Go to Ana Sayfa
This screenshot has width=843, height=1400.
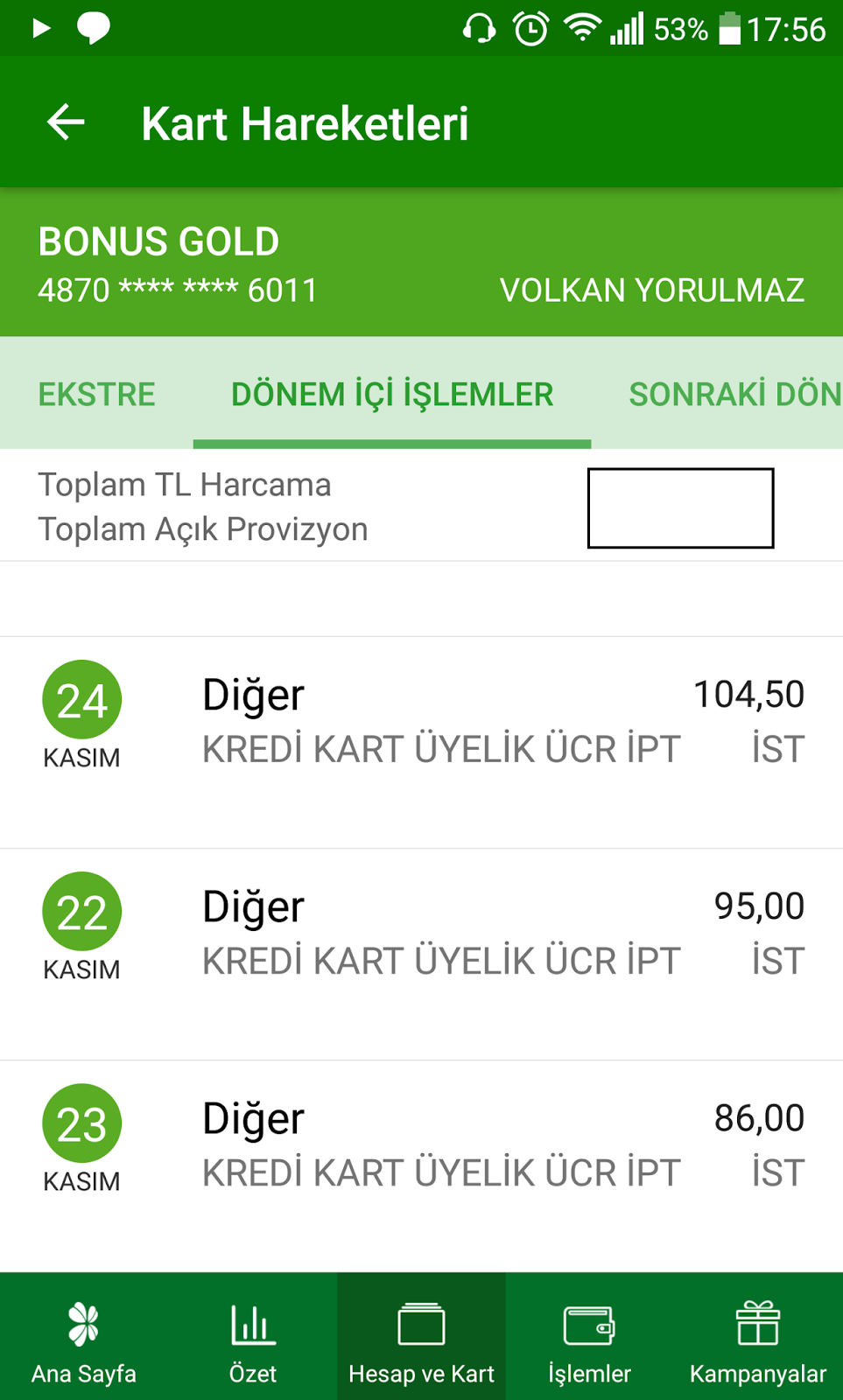(x=84, y=1340)
